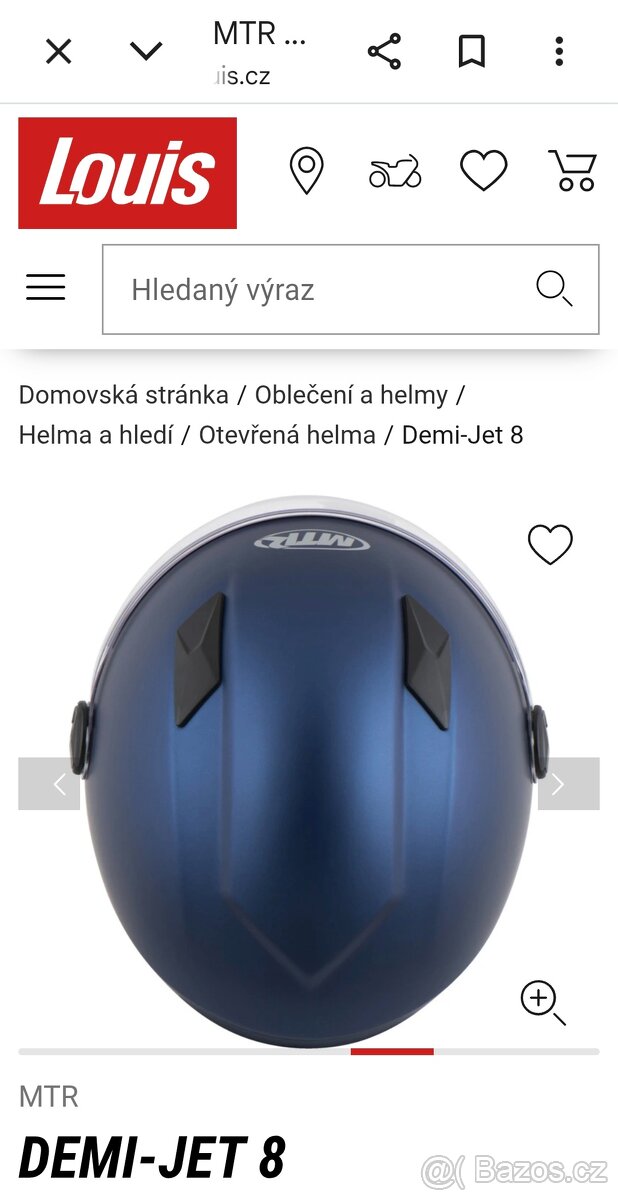The image size is (618, 1200).
Task: Bookmark this page in the browser
Action: (x=471, y=52)
